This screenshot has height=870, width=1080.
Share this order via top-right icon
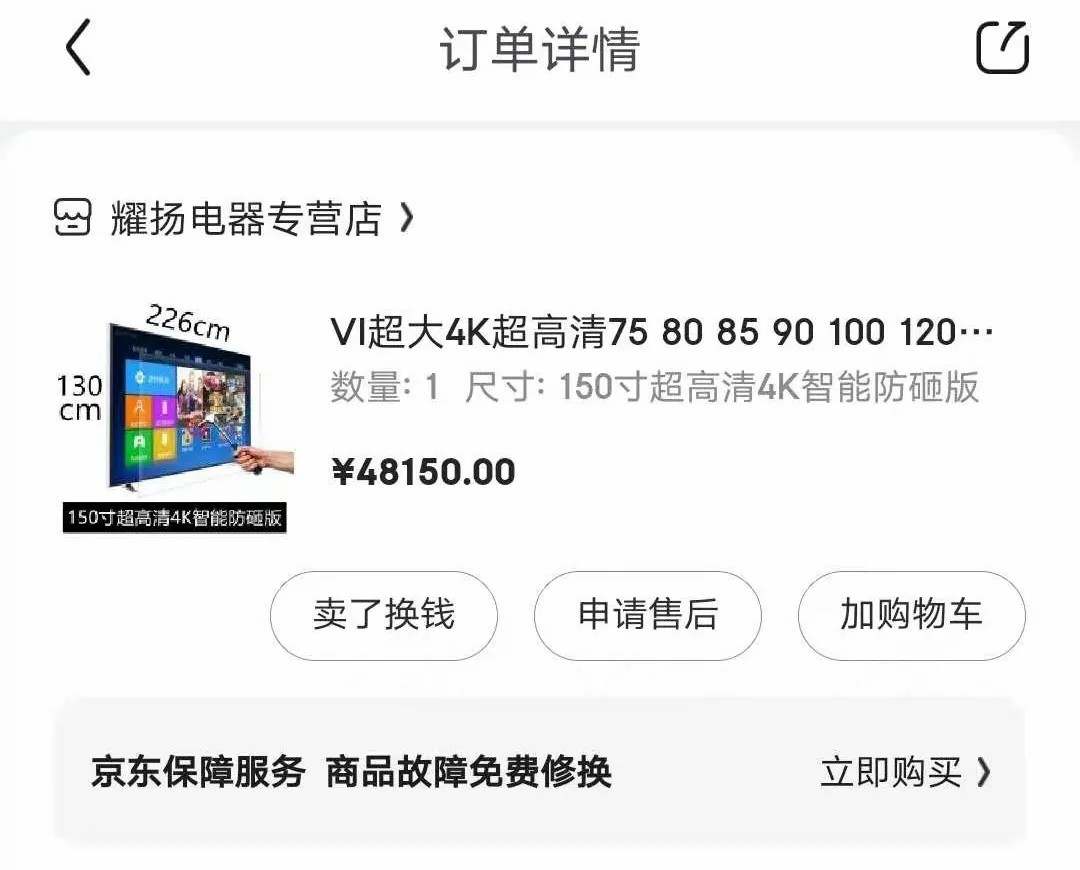[x=1002, y=48]
